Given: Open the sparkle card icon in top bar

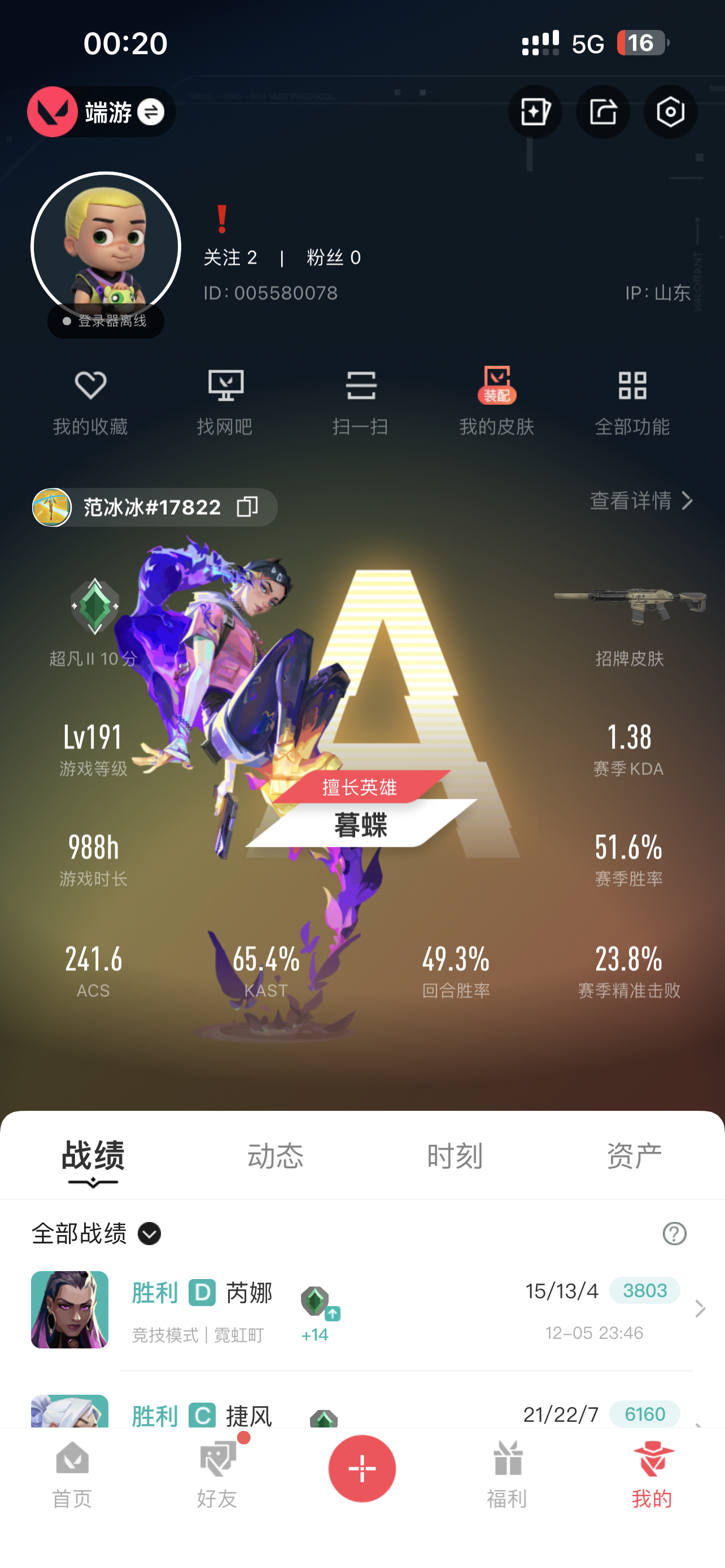Looking at the screenshot, I should 535,112.
